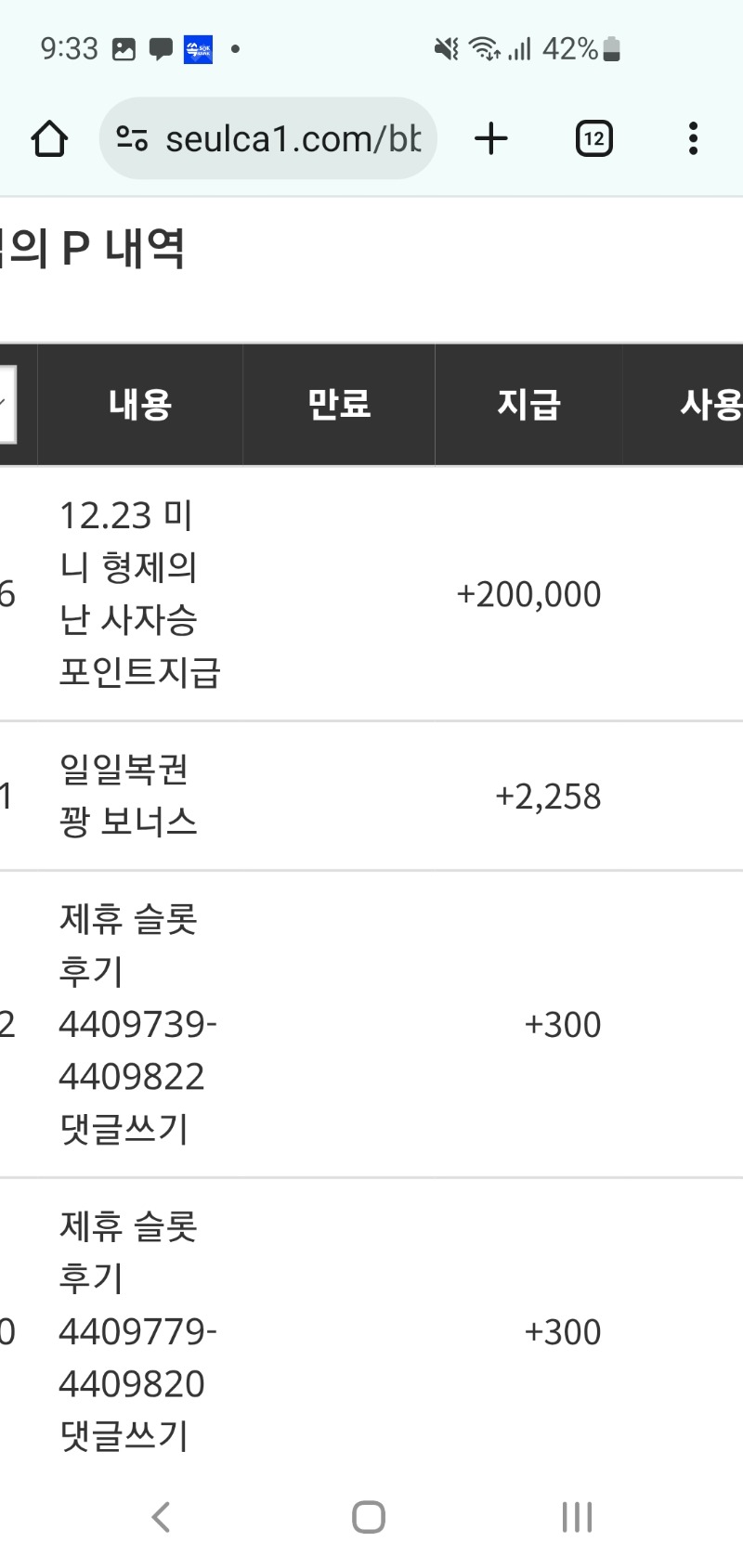Viewport: 743px width, 1568px height.
Task: Tap the seulca1.com address bar
Action: point(293,139)
